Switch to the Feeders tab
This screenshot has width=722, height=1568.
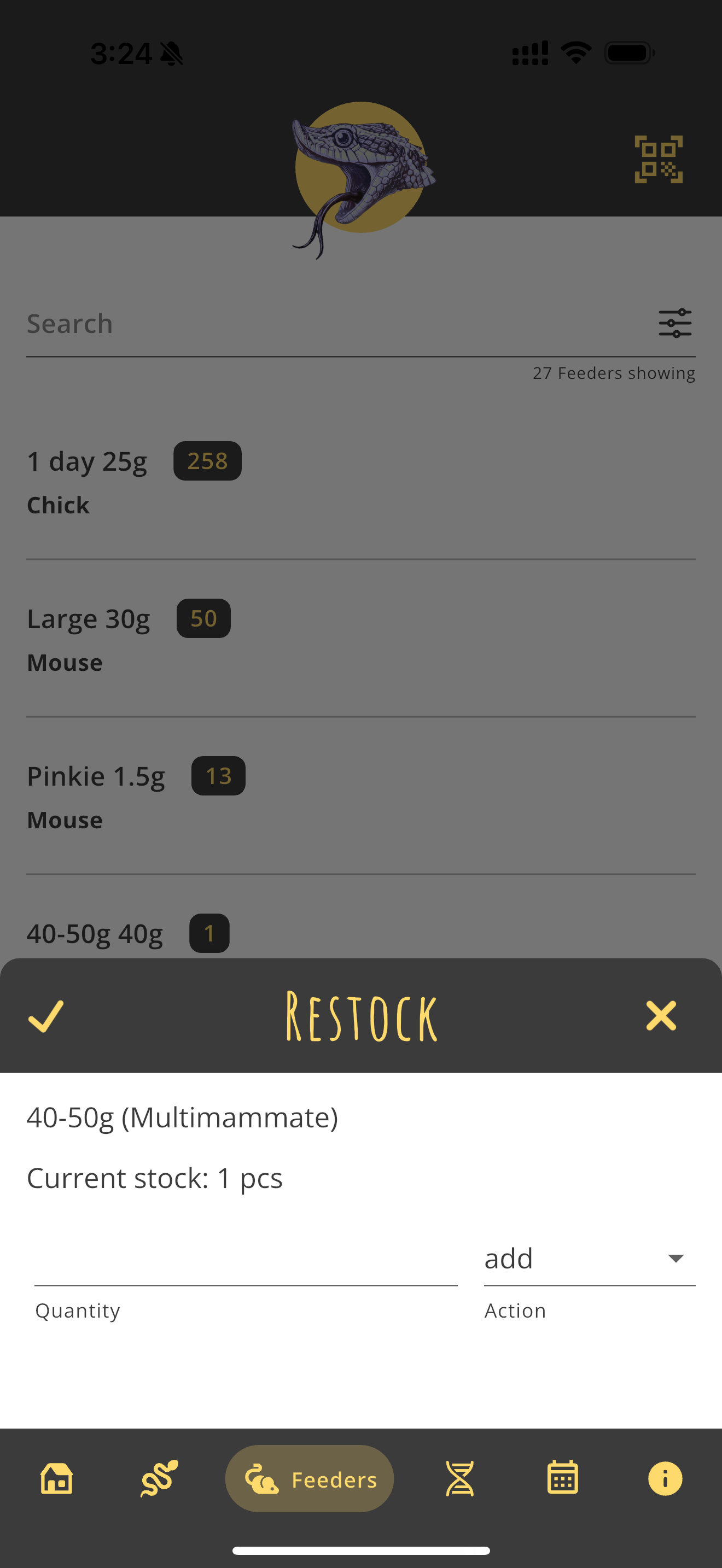pyautogui.click(x=309, y=1478)
